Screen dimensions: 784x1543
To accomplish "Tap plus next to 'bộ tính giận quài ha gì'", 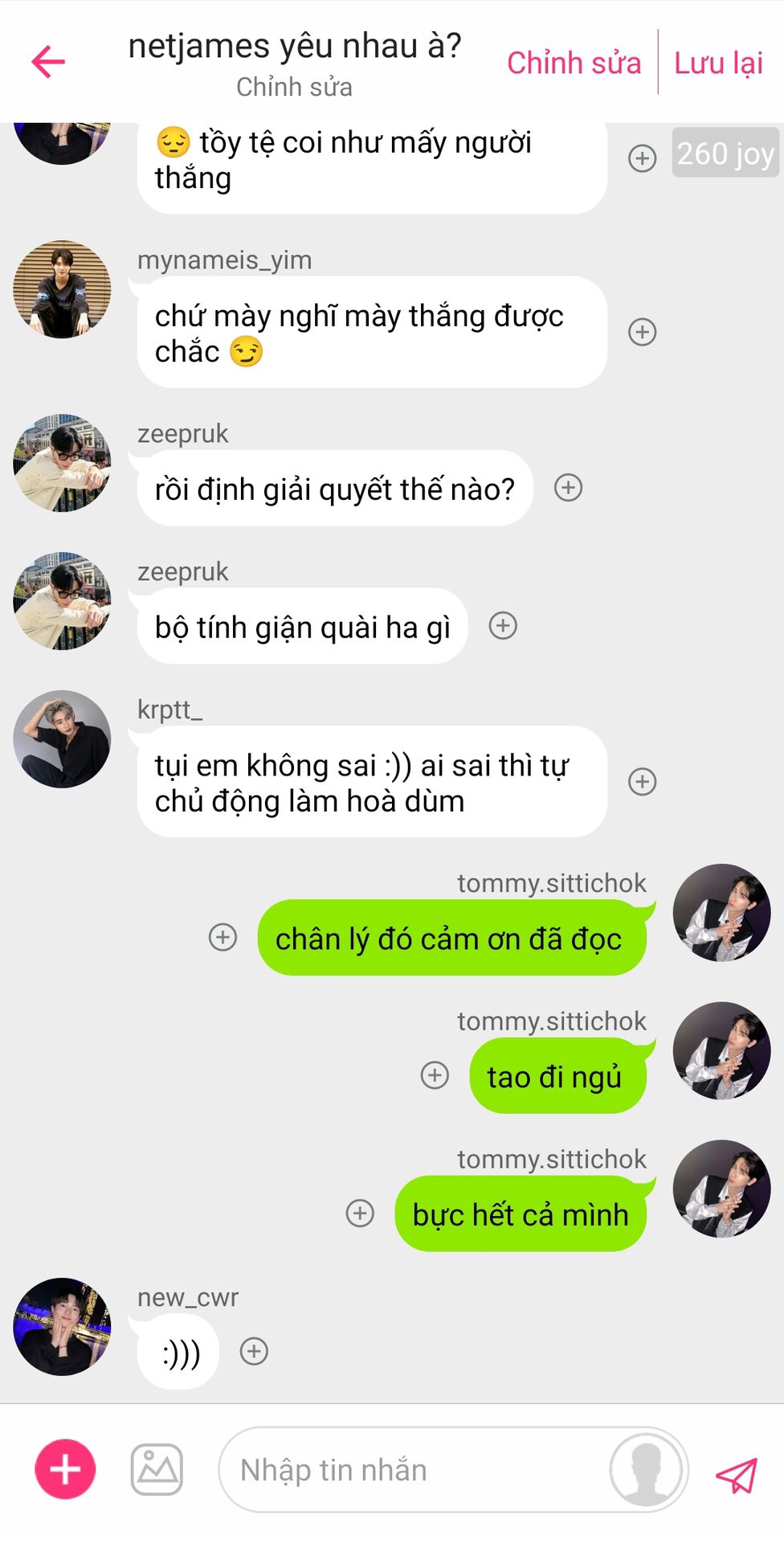I will [x=503, y=625].
